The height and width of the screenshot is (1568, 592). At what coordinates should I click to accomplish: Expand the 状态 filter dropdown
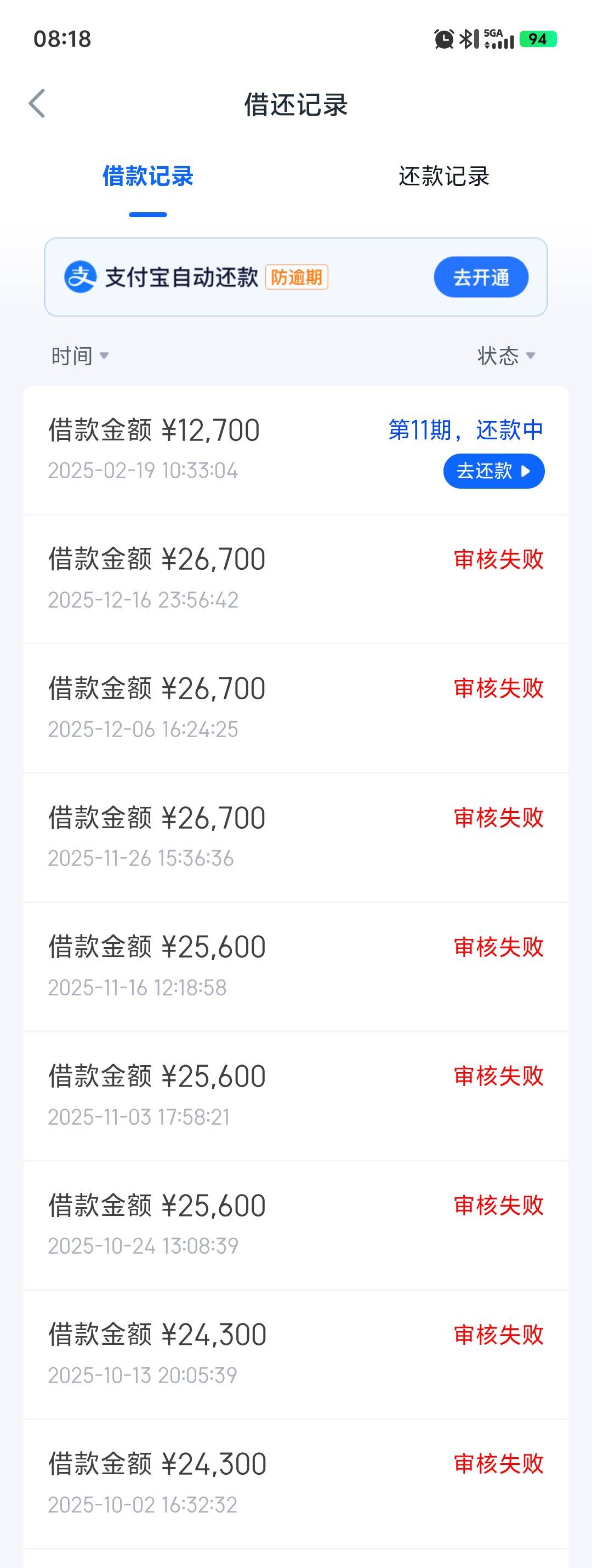click(505, 355)
